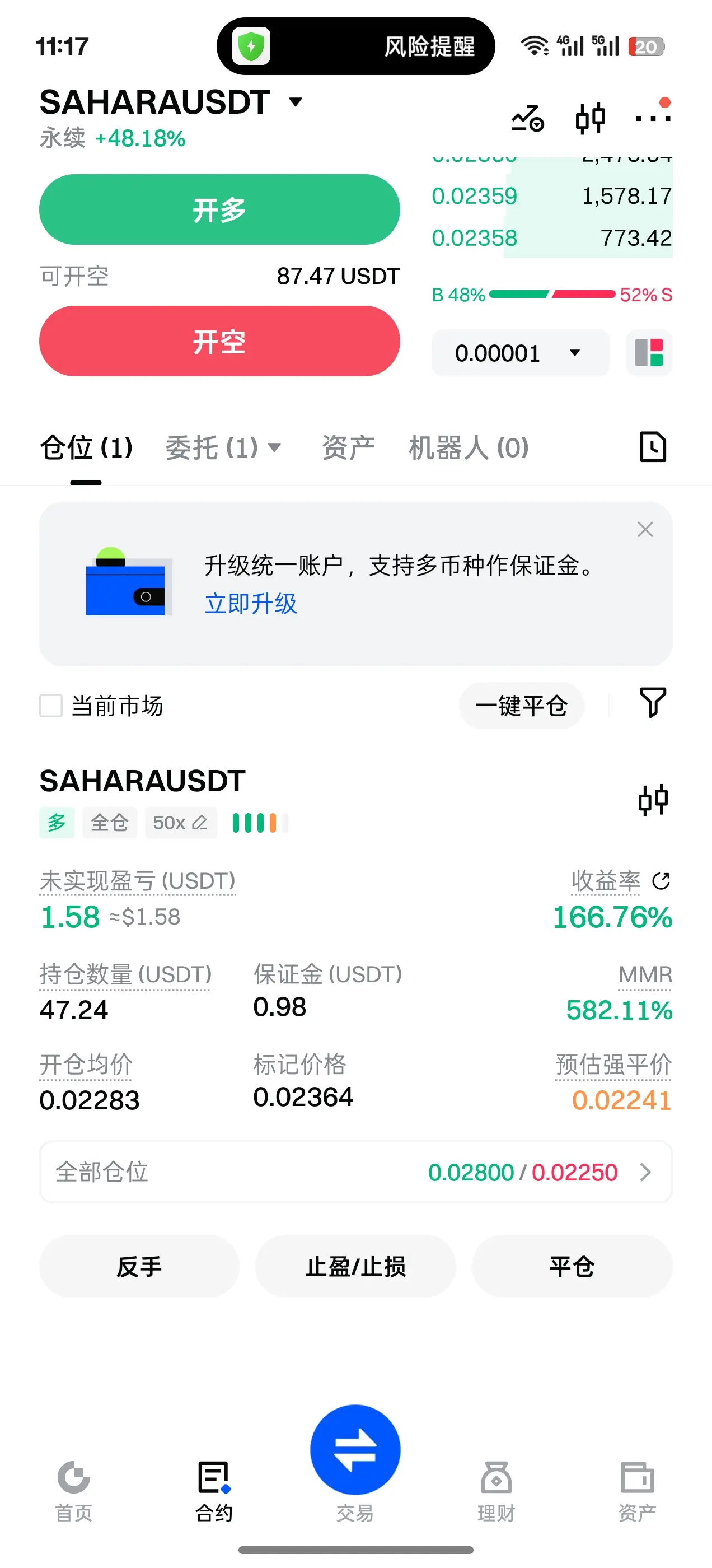This screenshot has height=1568, width=712.
Task: Check the 当前市场 checkbox
Action: pos(51,706)
